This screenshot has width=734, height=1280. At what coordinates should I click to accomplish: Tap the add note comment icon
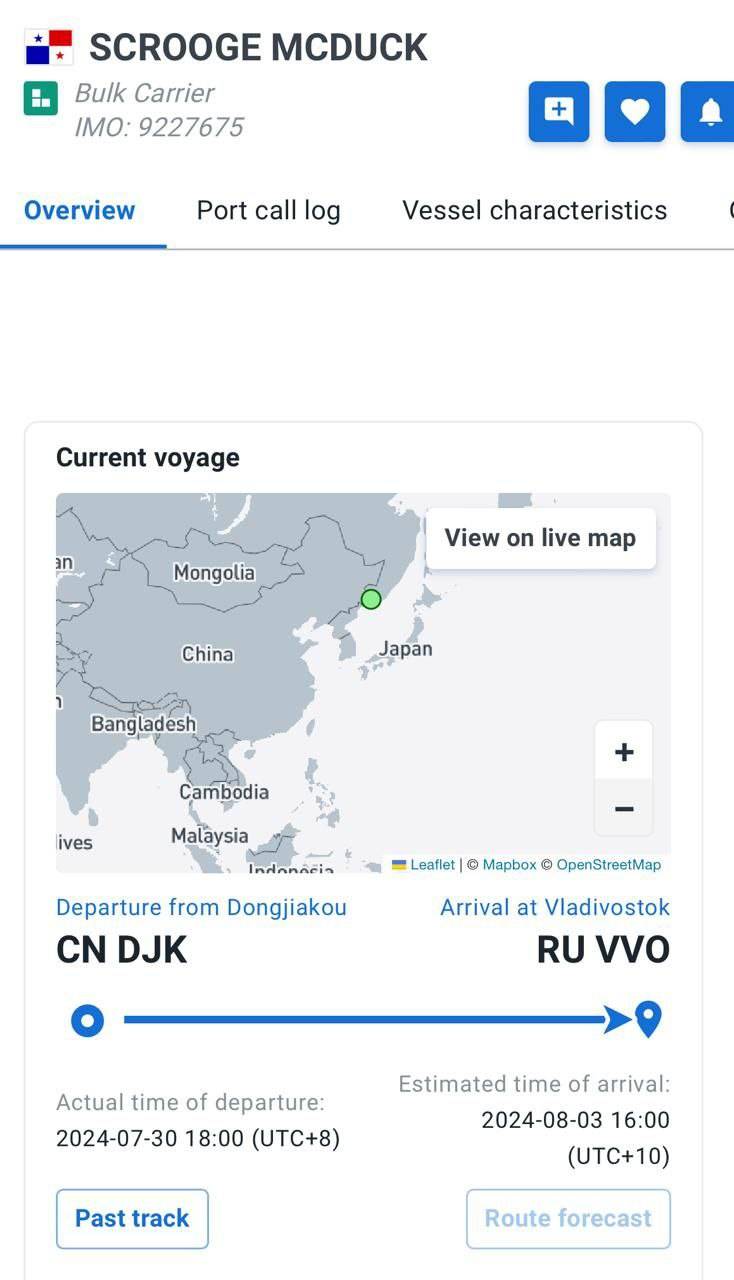(559, 111)
